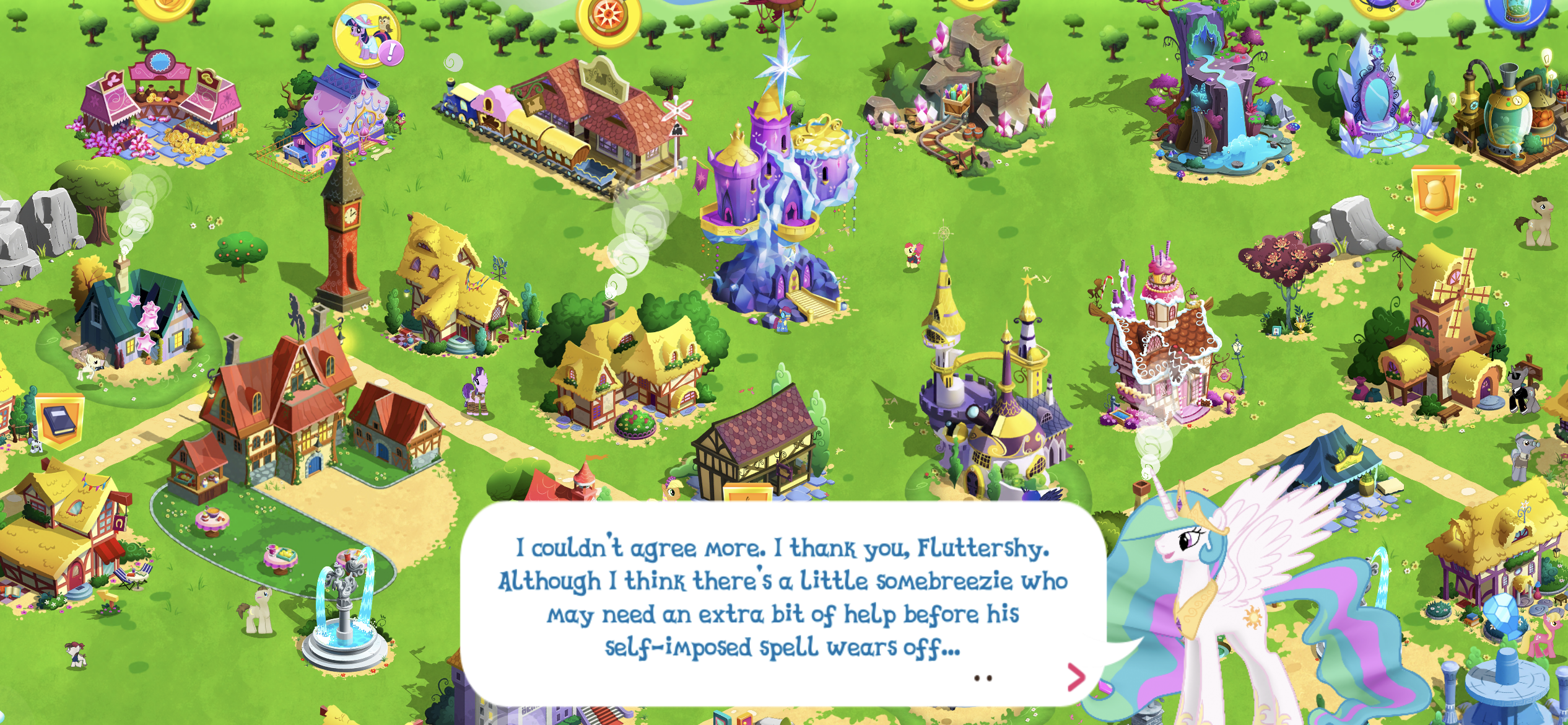This screenshot has width=1568, height=725.
Task: Open the yellow pony shield badge
Action: coord(1435,194)
